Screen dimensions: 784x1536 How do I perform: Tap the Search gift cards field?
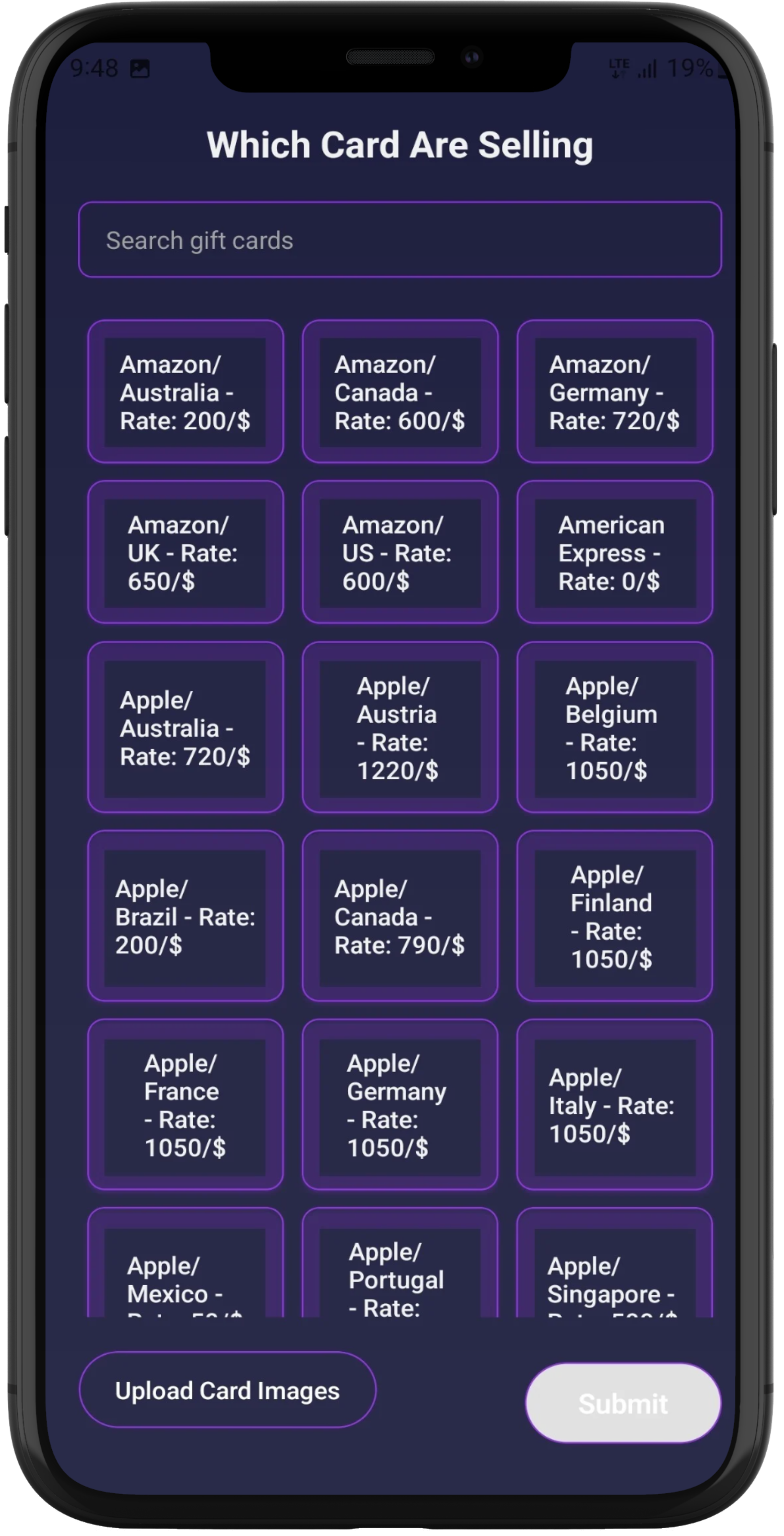coord(399,240)
